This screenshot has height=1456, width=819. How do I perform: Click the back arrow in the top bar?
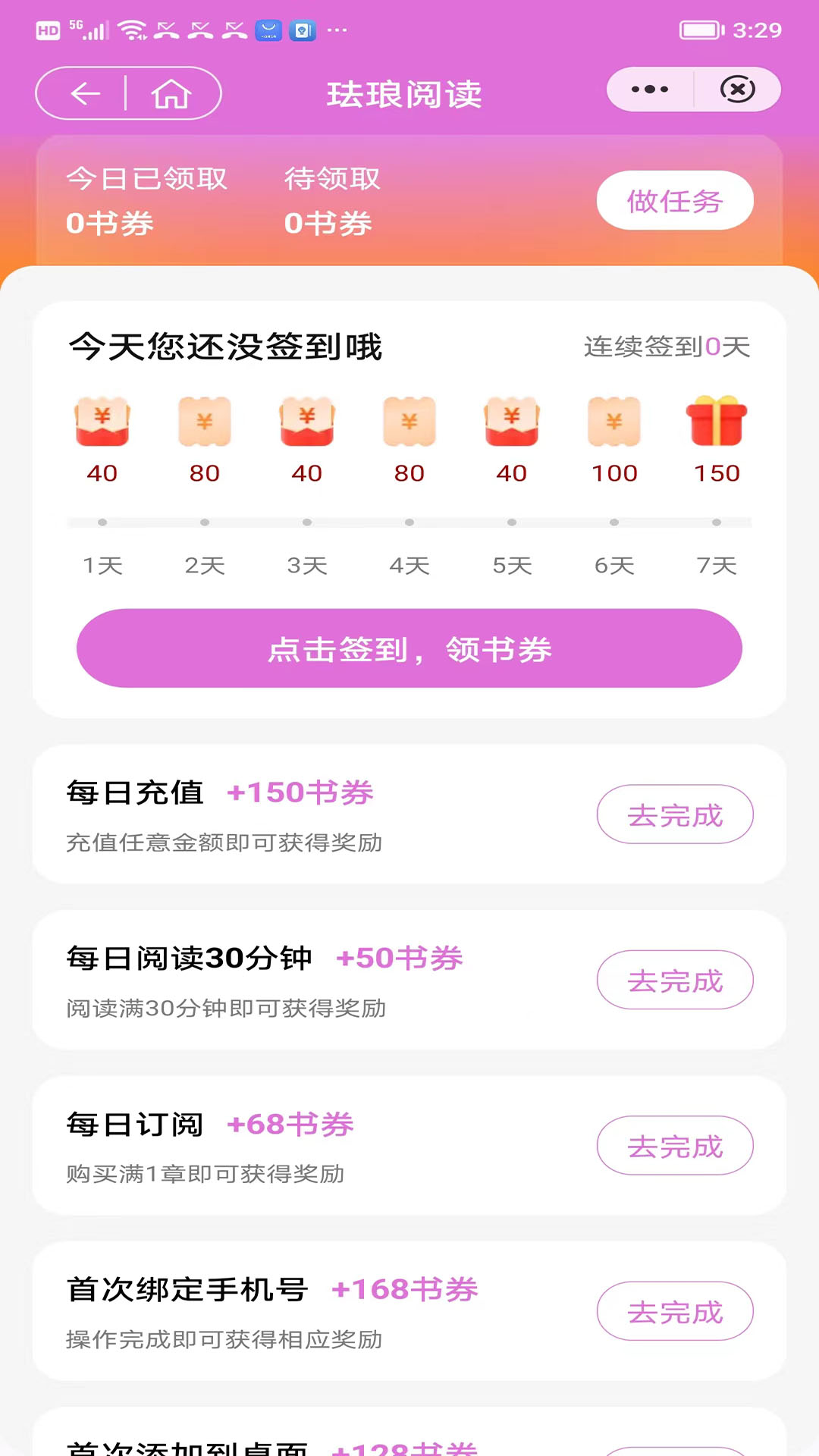(86, 93)
